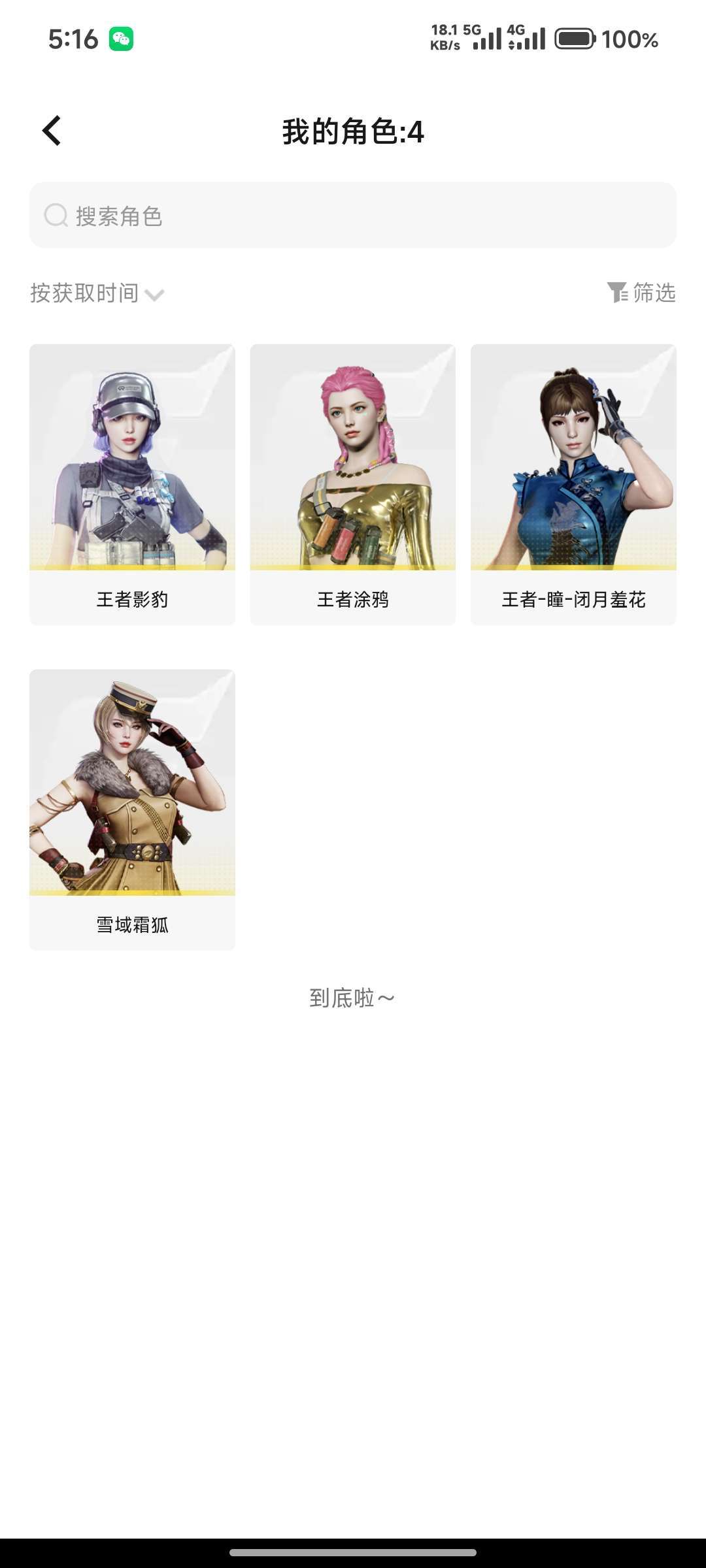Open the 按获取时间 sort dropdown
This screenshot has height=1568, width=706.
85,294
